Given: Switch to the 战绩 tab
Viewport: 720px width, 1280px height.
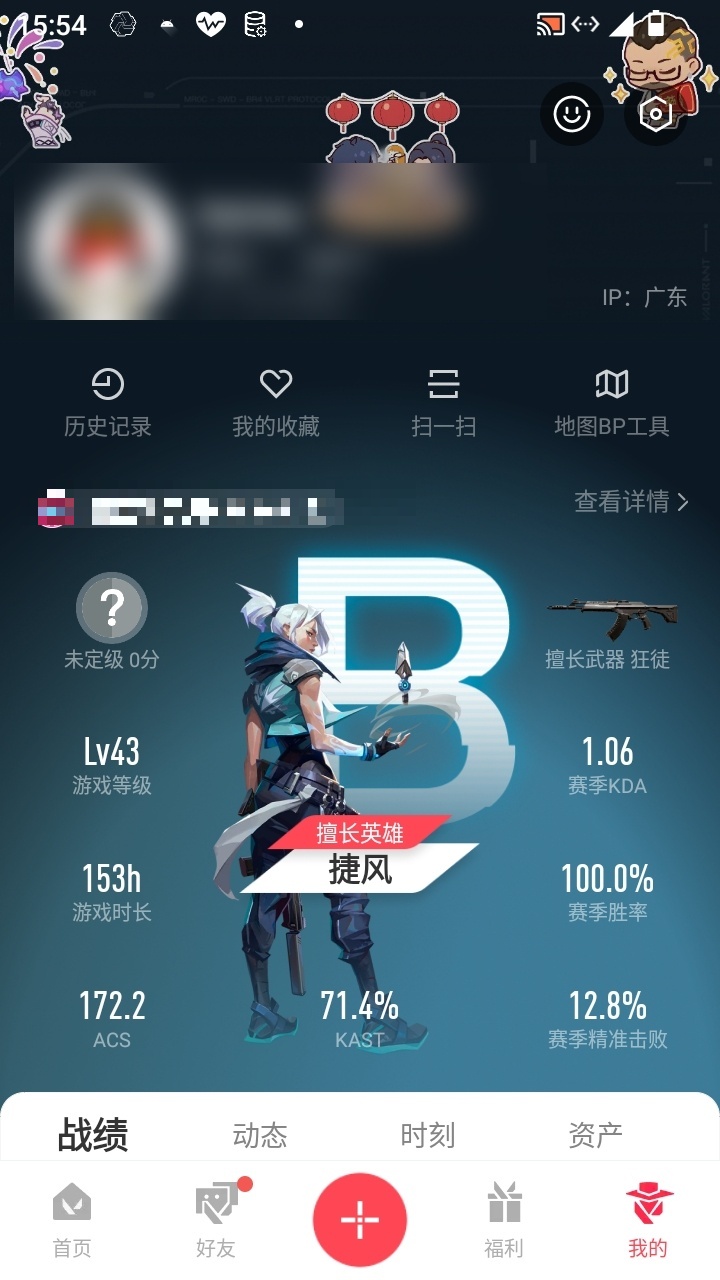Looking at the screenshot, I should click(93, 1135).
